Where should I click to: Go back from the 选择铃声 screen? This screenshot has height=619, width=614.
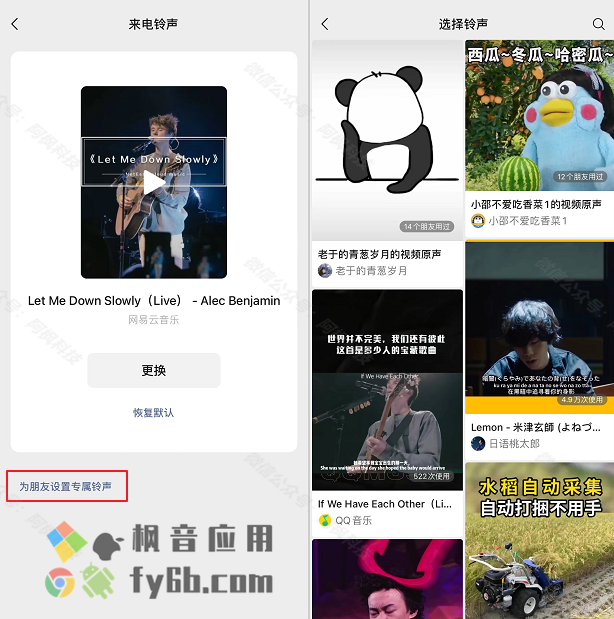(x=325, y=23)
